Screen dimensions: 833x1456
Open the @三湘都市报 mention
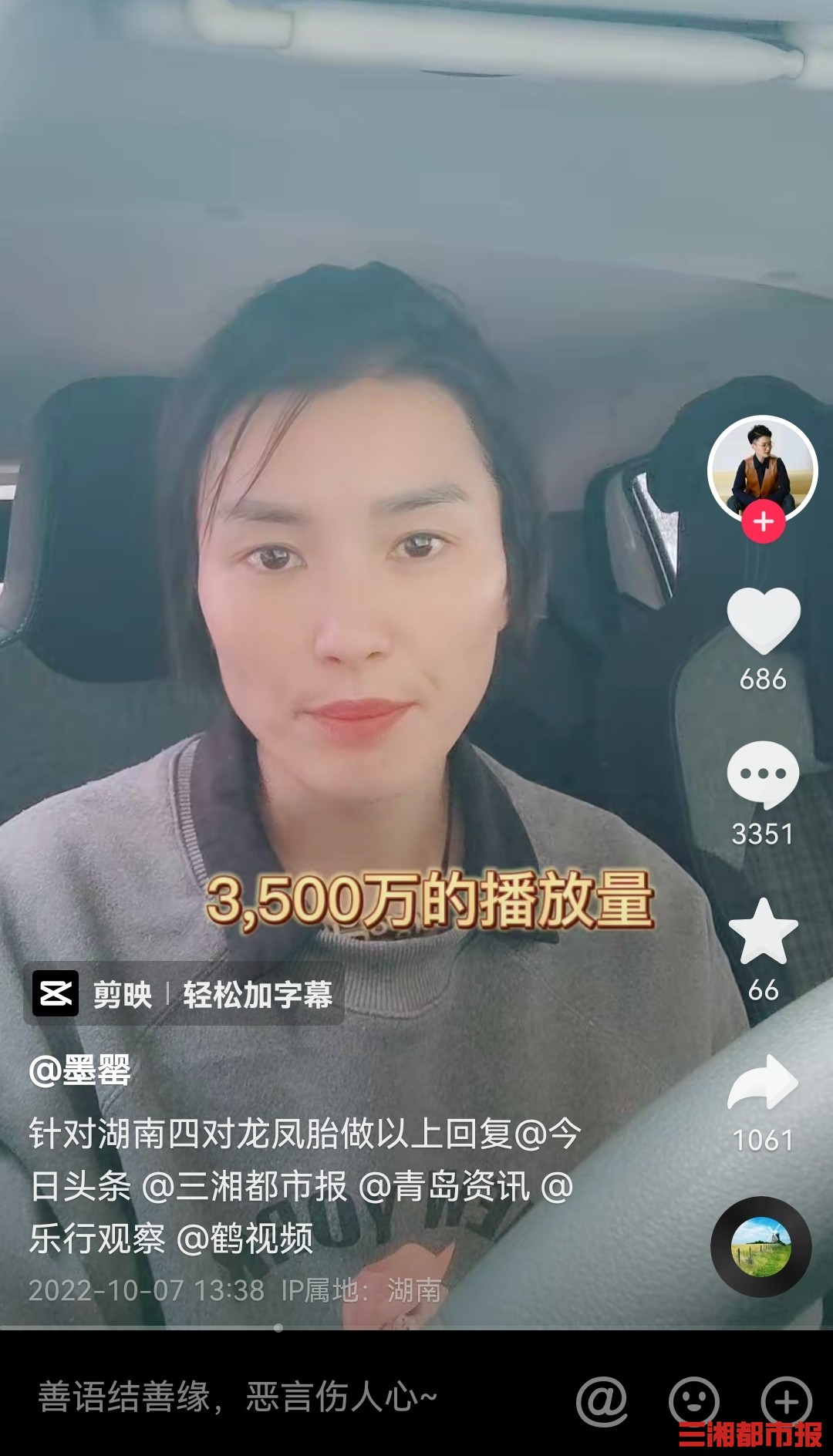coord(245,1186)
